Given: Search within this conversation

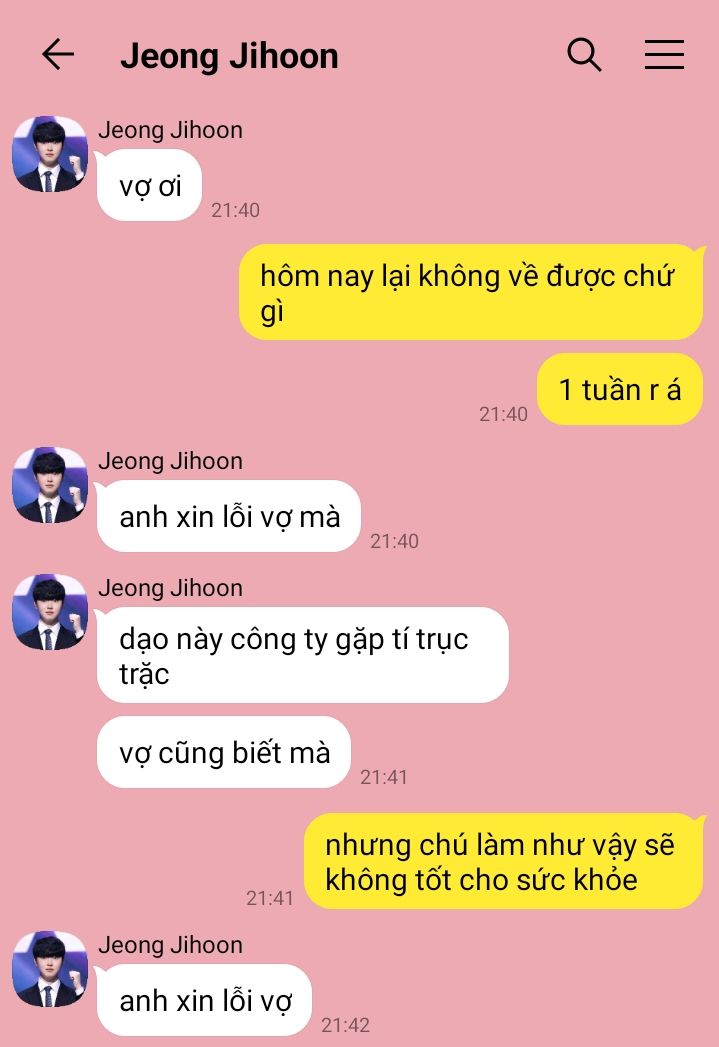Looking at the screenshot, I should point(584,55).
